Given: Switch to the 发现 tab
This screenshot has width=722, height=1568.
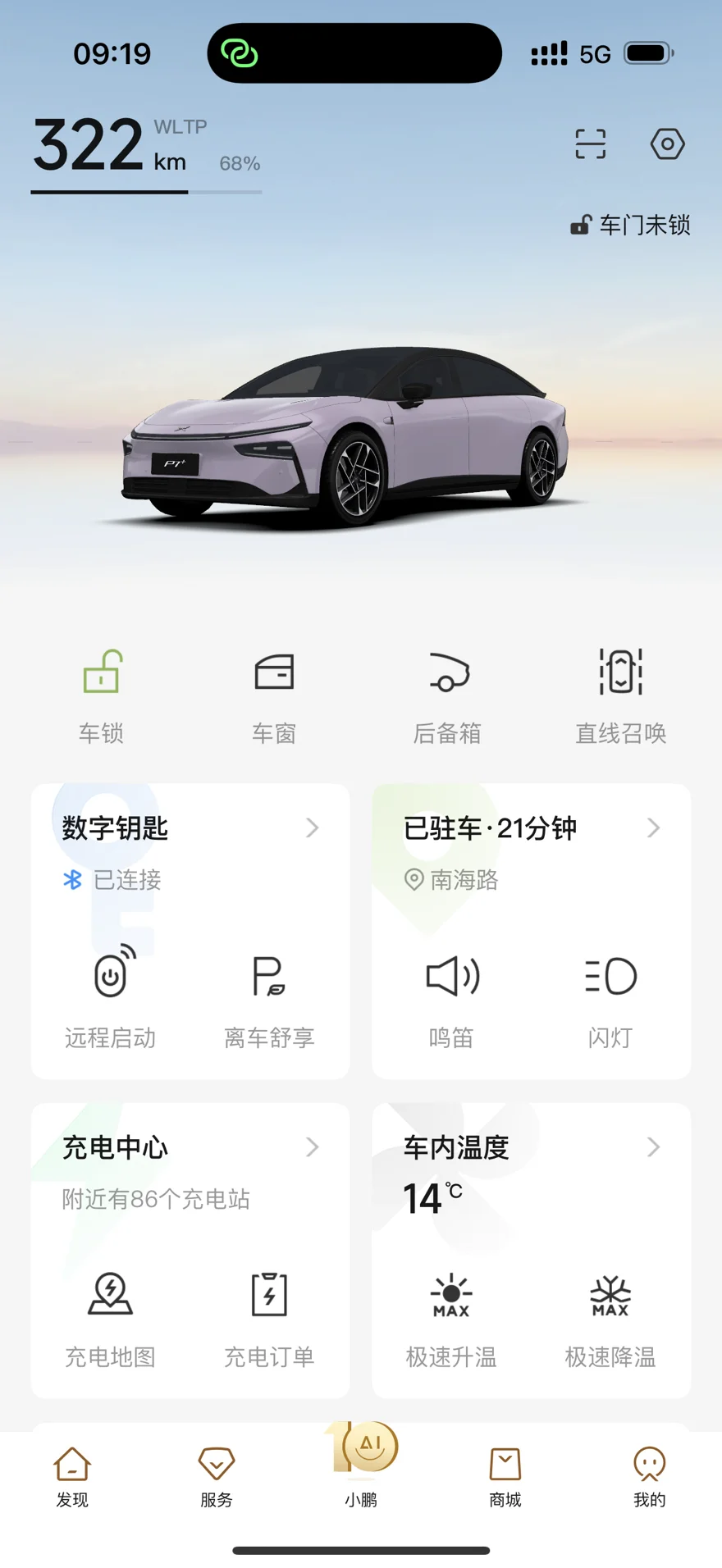Looking at the screenshot, I should 72,1476.
